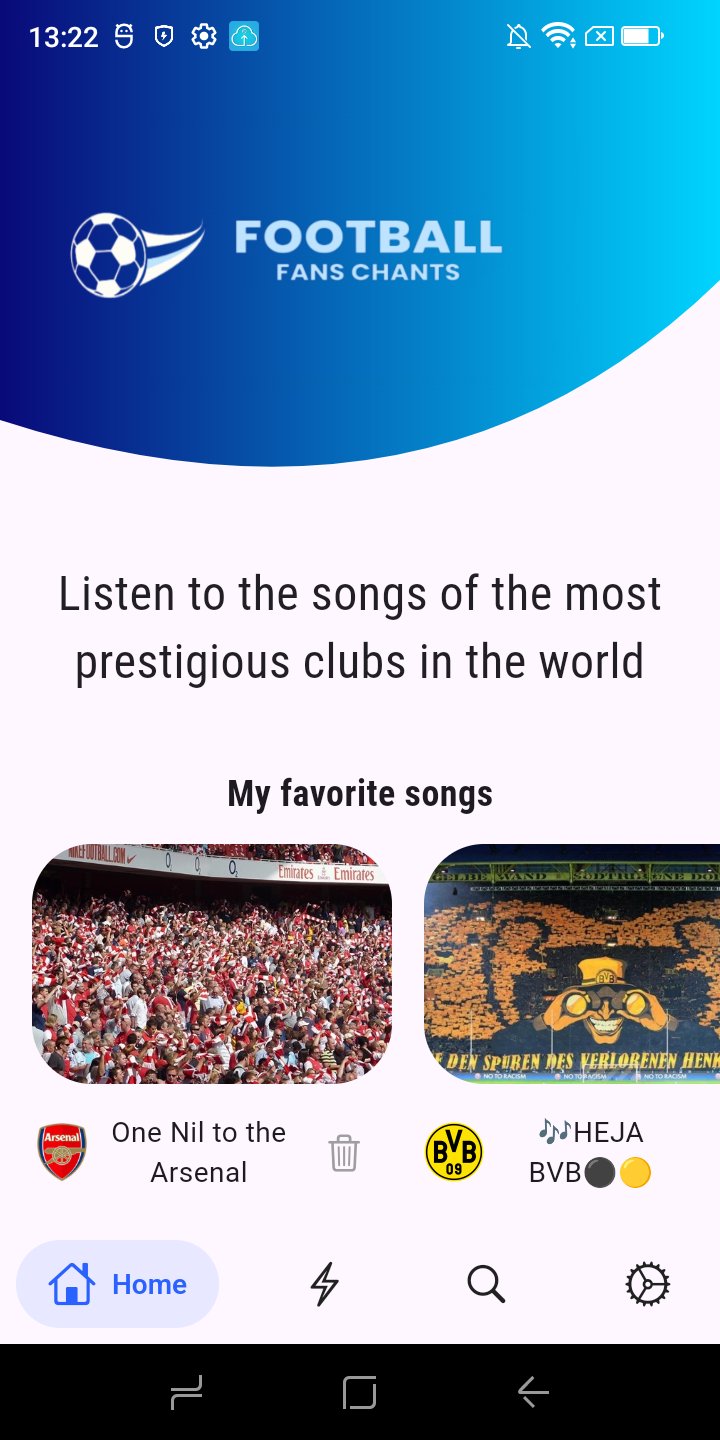Delete 'One Nil to the Arsenal' via trash icon
The width and height of the screenshot is (720, 1440).
coord(344,1152)
